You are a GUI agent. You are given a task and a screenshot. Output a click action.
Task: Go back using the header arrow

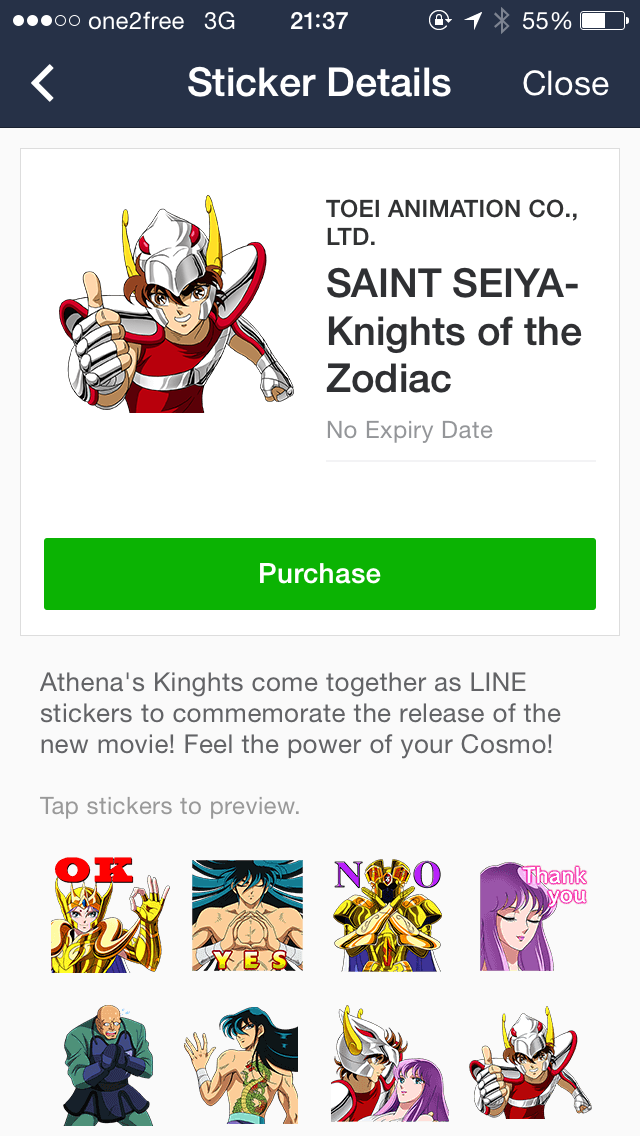(42, 83)
